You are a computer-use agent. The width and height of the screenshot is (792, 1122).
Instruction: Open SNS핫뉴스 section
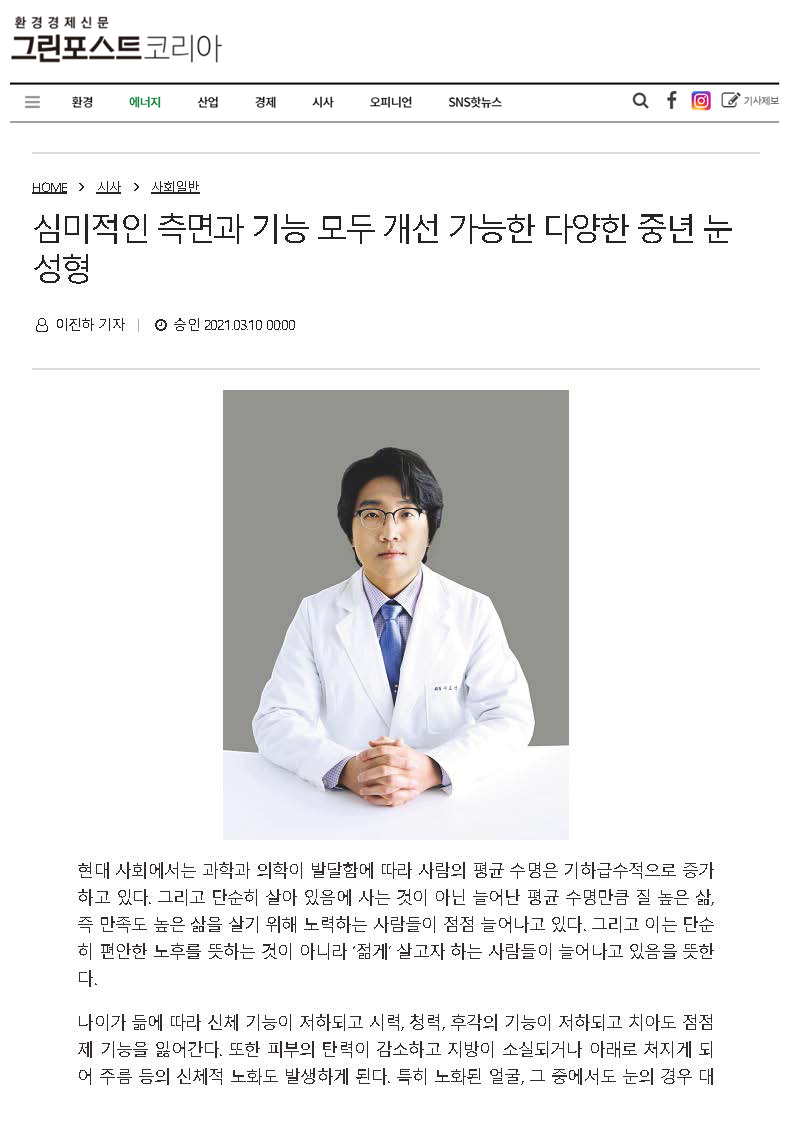coord(475,102)
